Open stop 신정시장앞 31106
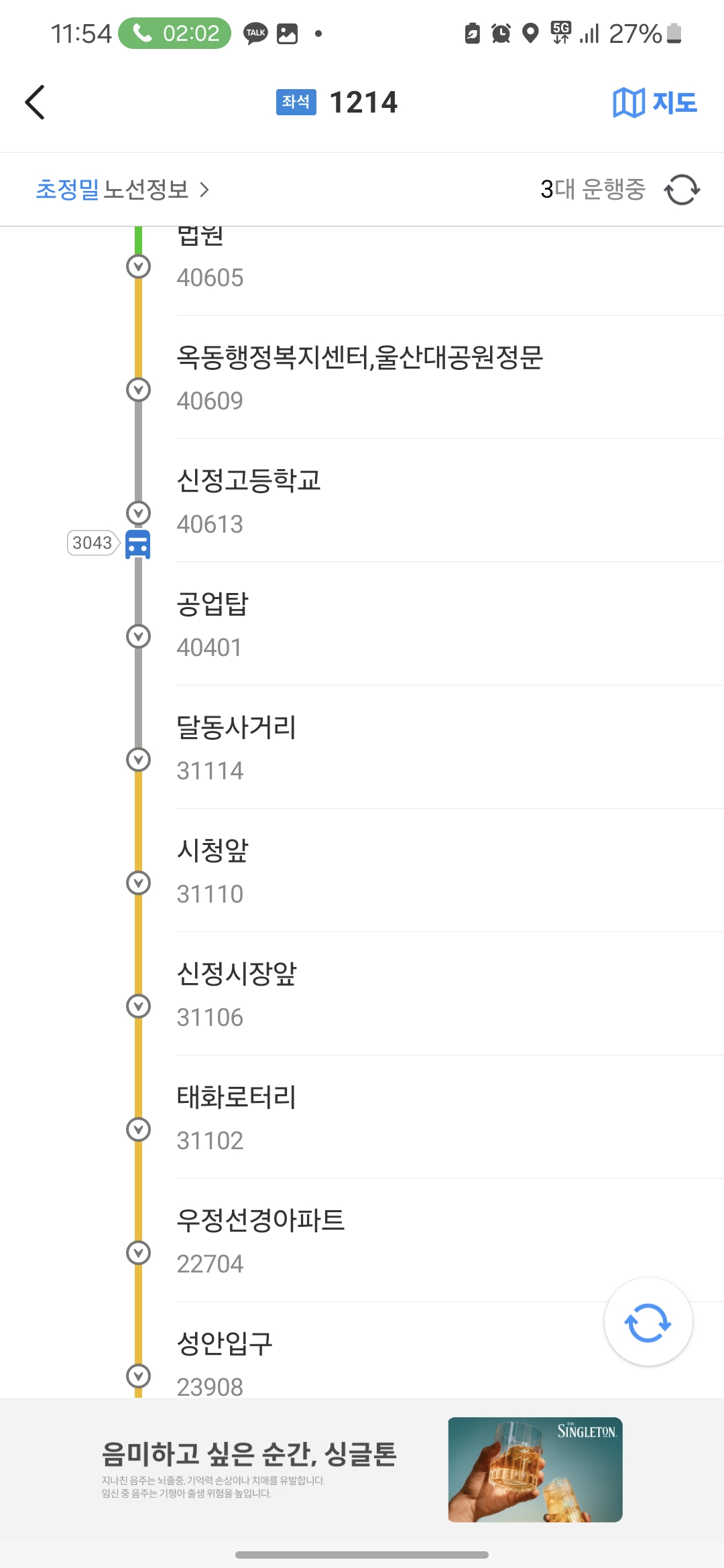This screenshot has width=724, height=1568. click(236, 993)
